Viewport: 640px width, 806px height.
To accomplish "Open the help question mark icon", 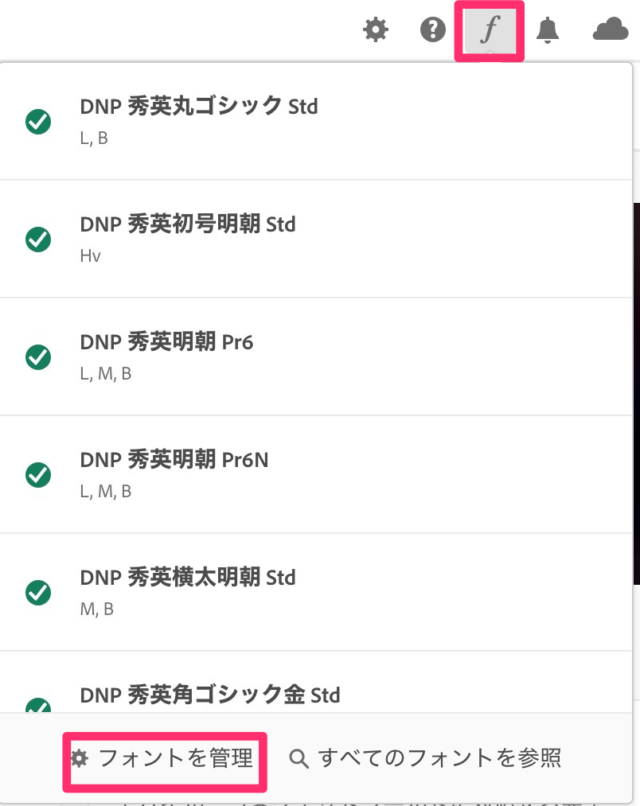I will click(x=433, y=31).
